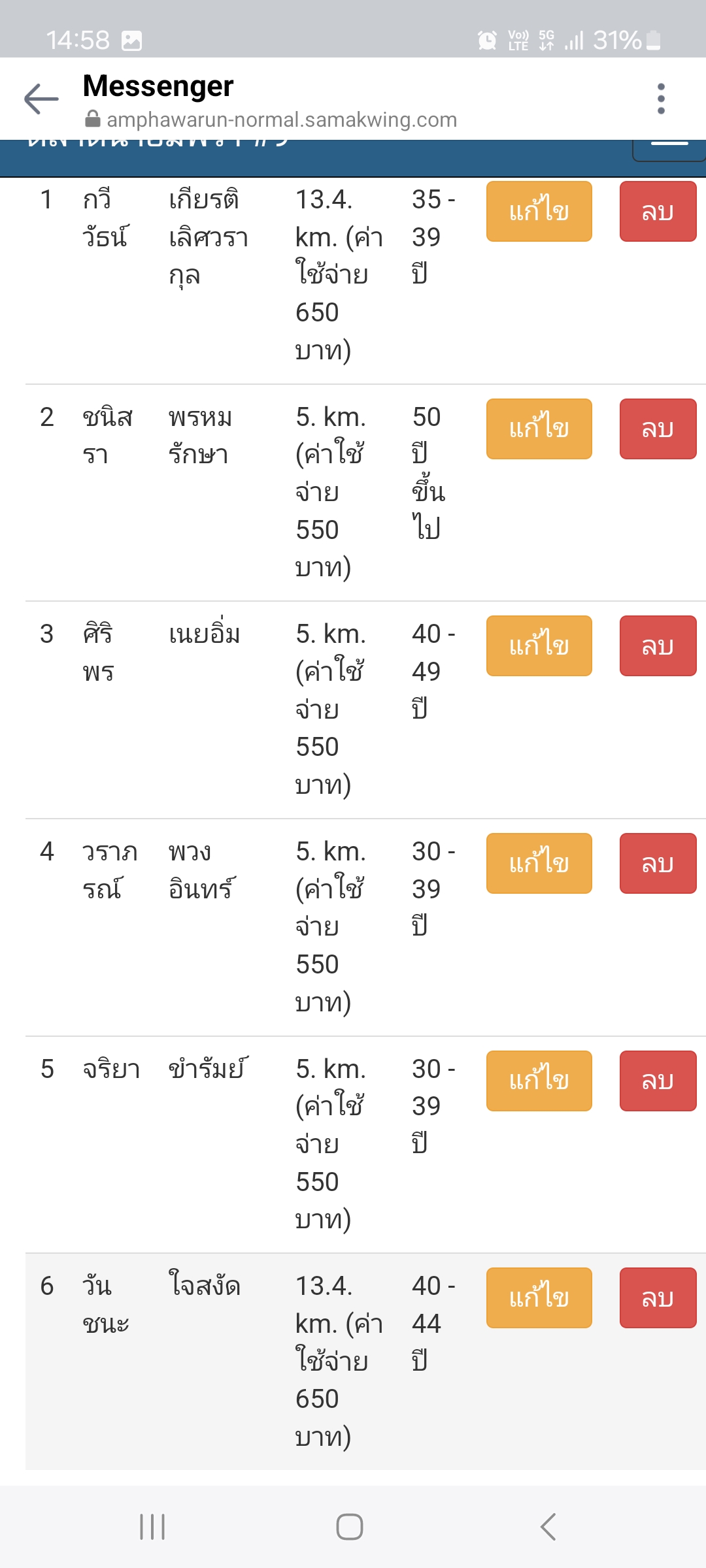Screen dimensions: 706x1568
Task: Delete row 5 จริยา with ลบ
Action: [x=658, y=1081]
